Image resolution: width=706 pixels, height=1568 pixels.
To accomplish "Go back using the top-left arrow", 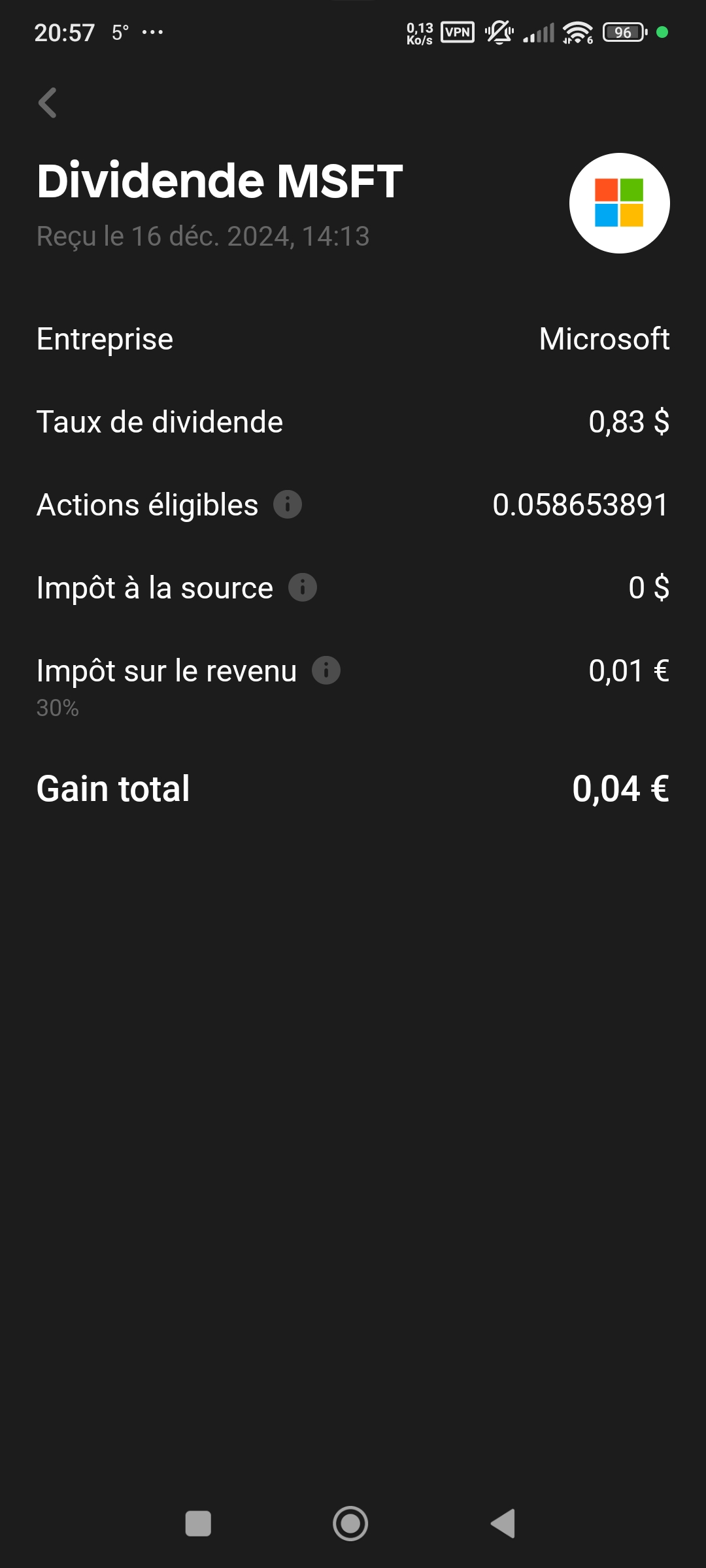I will coord(48,103).
